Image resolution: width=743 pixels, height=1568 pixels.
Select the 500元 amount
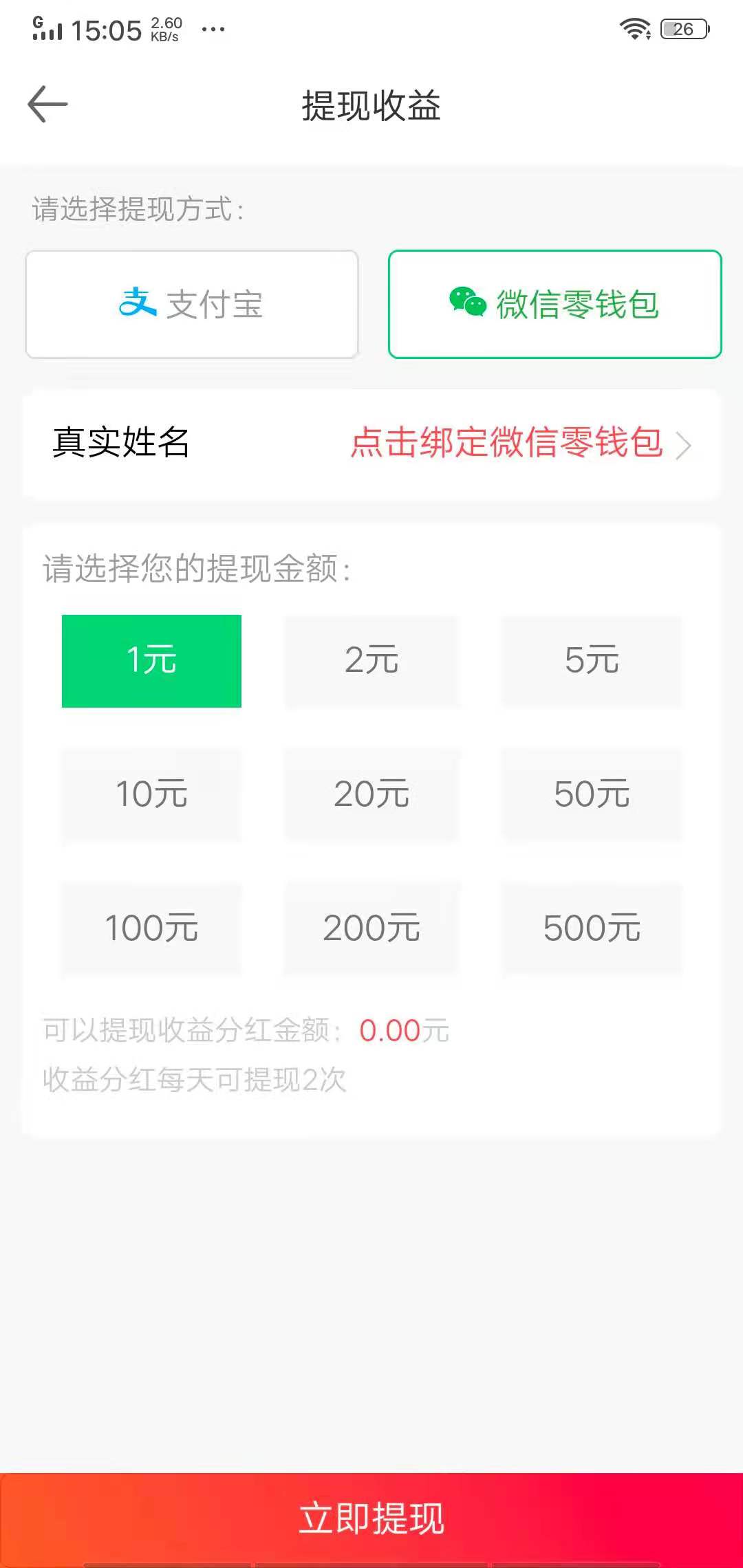click(x=592, y=928)
